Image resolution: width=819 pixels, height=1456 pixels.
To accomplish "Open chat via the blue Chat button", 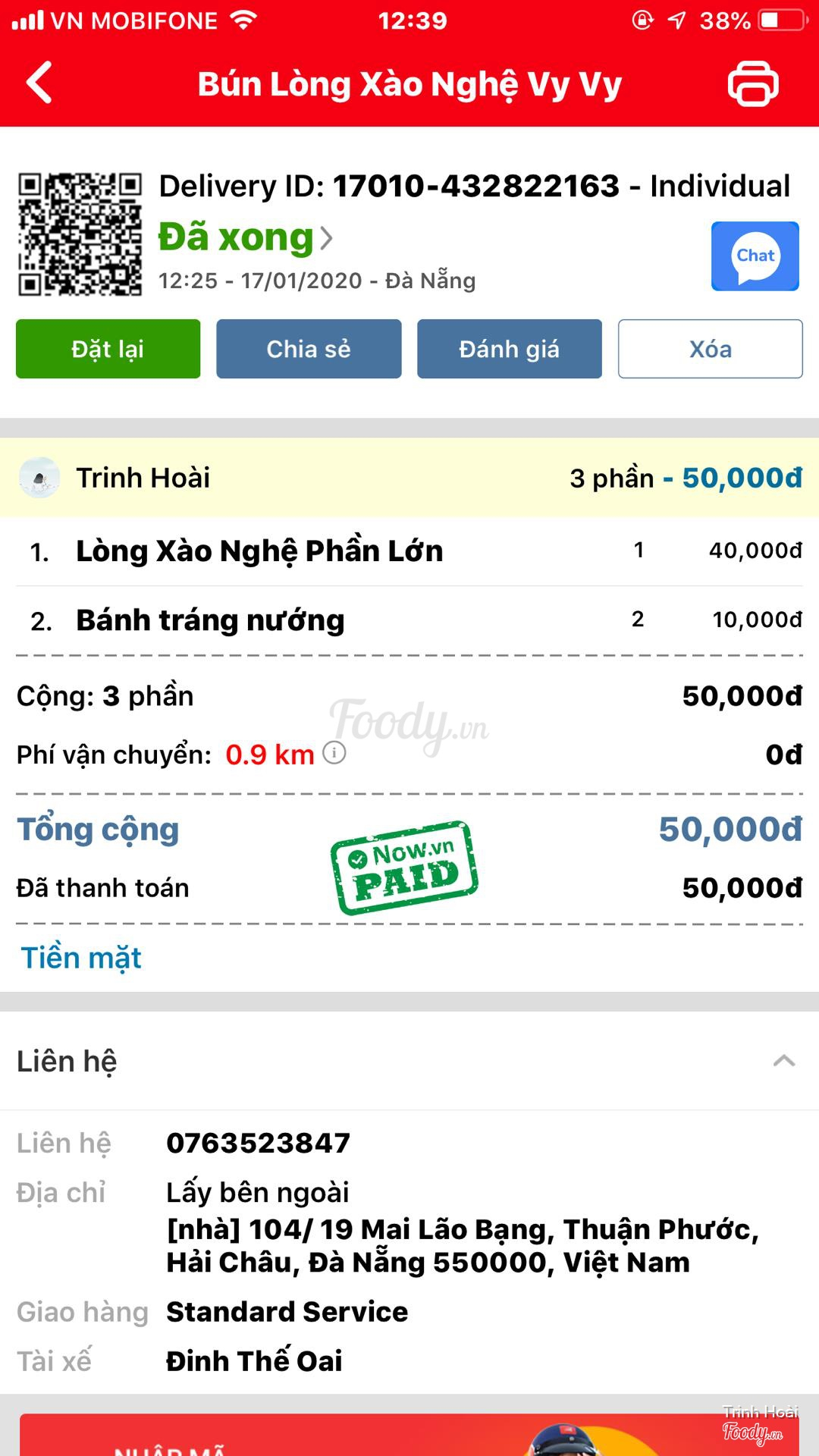I will pos(755,256).
